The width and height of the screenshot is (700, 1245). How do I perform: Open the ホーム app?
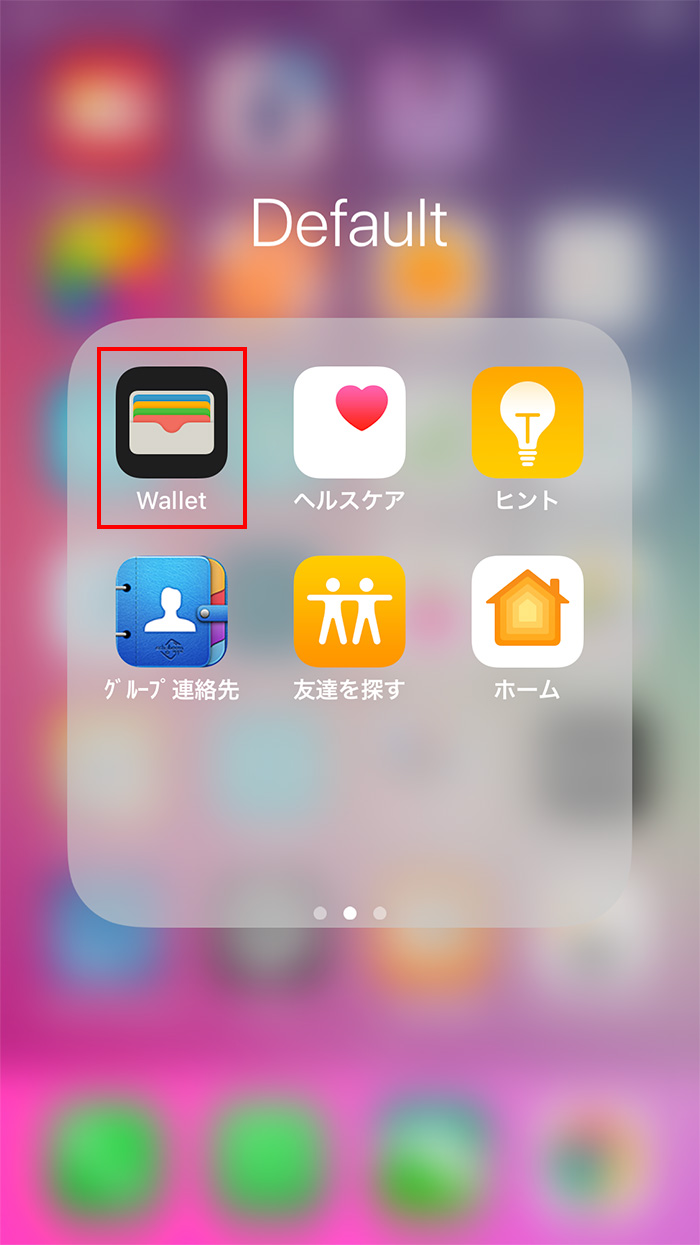coord(527,611)
